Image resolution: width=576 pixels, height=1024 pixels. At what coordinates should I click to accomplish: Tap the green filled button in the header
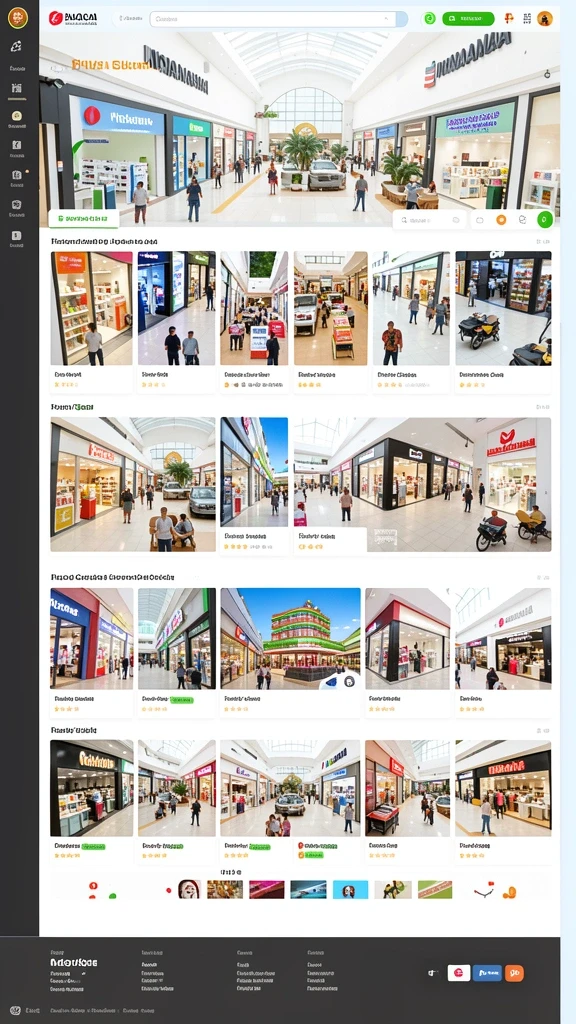468,19
